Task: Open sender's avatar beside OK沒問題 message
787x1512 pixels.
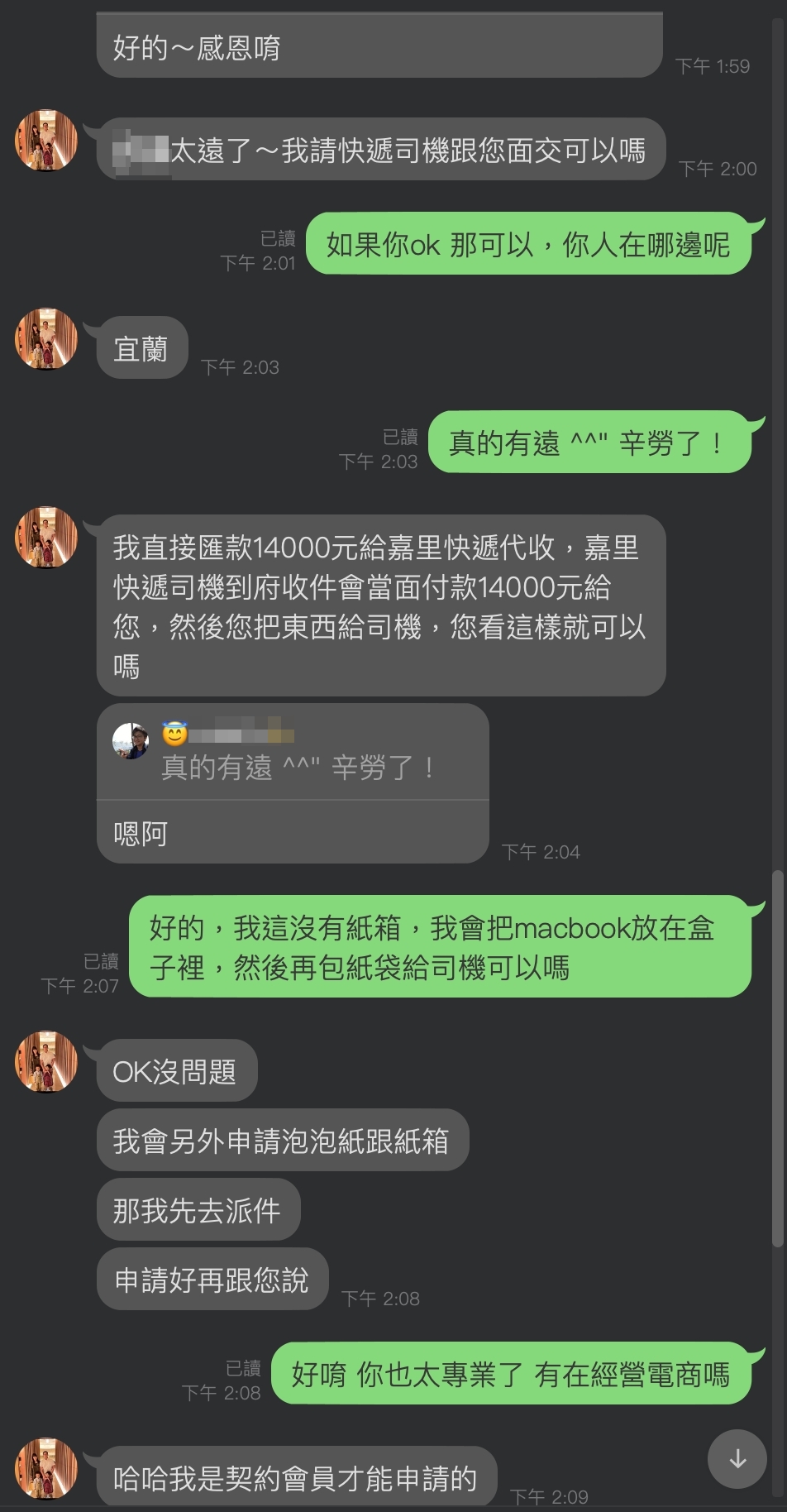Action: pos(46,1061)
